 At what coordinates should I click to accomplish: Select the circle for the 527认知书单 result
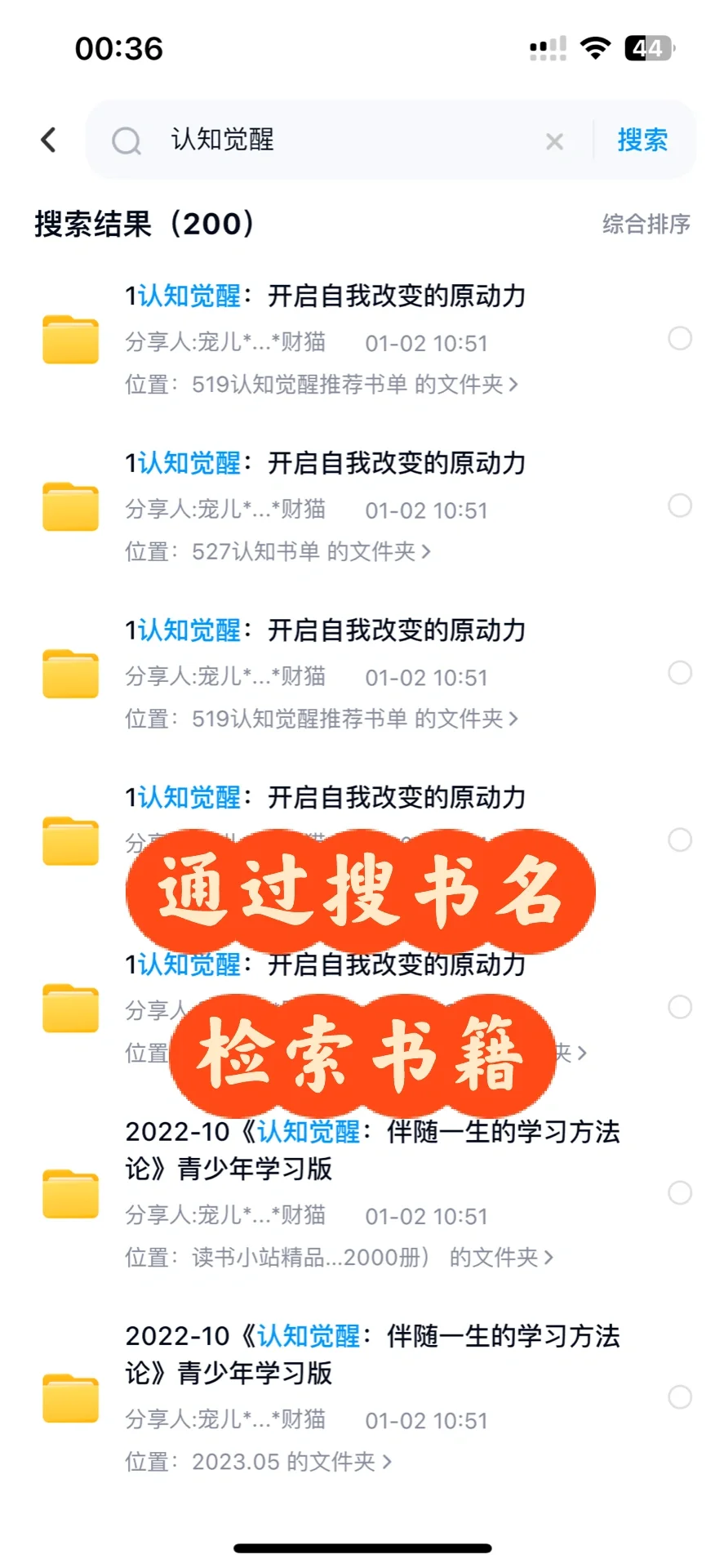680,506
